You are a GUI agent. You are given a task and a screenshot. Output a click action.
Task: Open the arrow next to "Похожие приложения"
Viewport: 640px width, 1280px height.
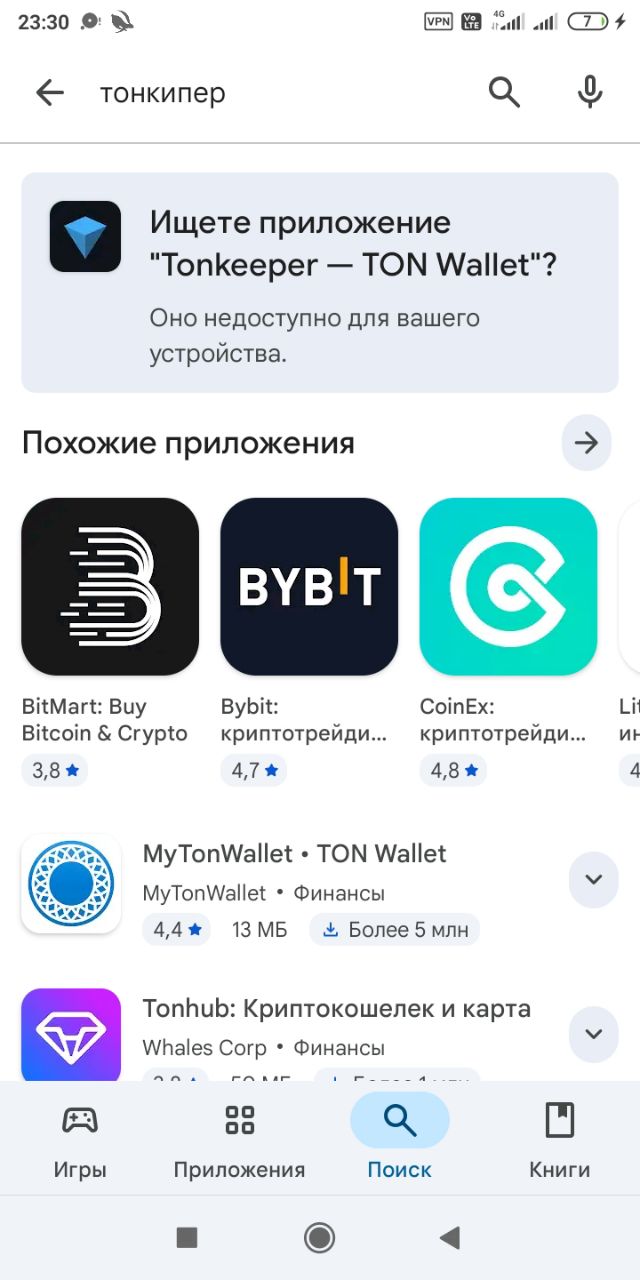tap(586, 442)
